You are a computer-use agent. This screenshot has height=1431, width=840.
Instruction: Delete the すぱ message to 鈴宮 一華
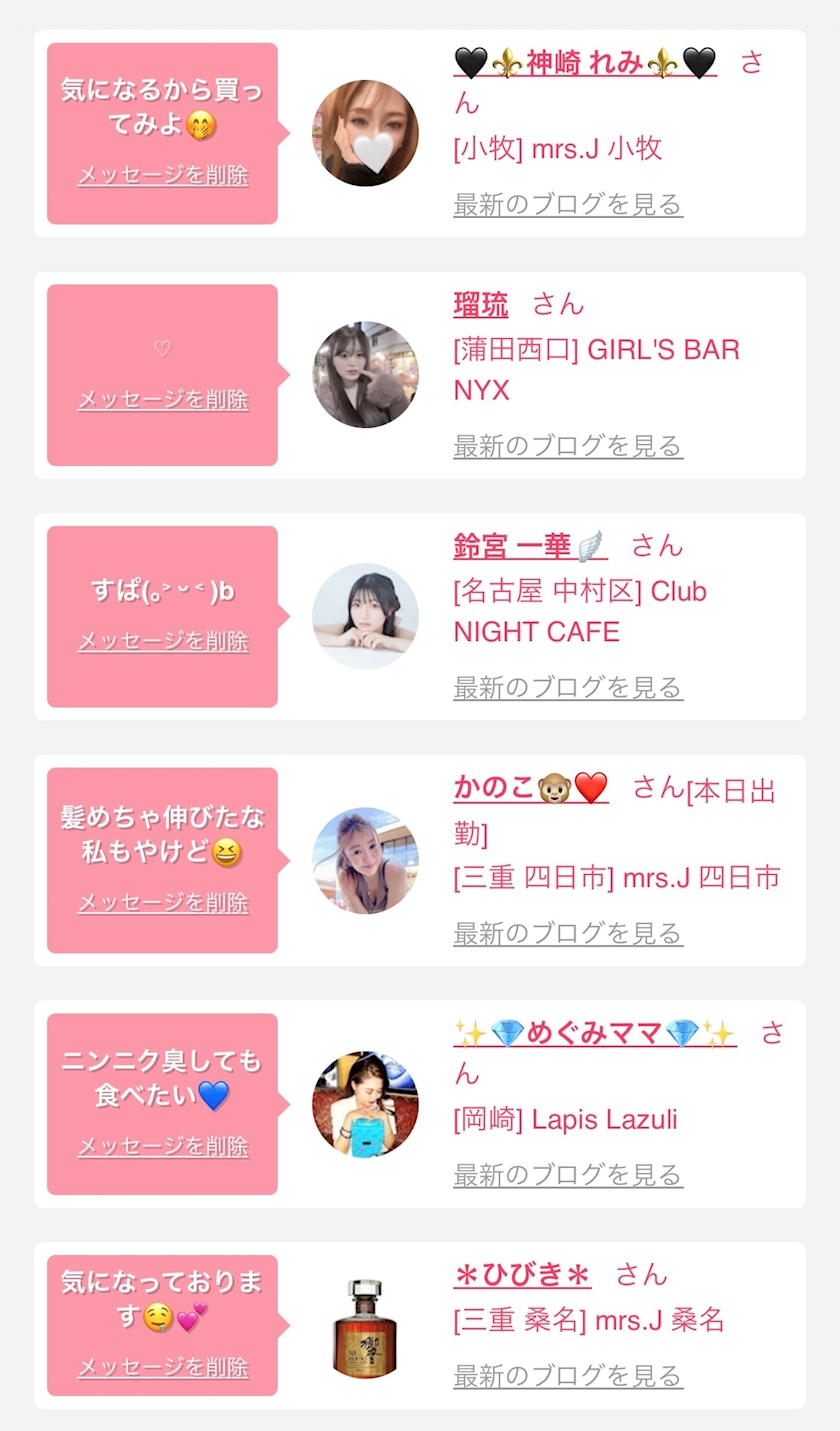(163, 641)
